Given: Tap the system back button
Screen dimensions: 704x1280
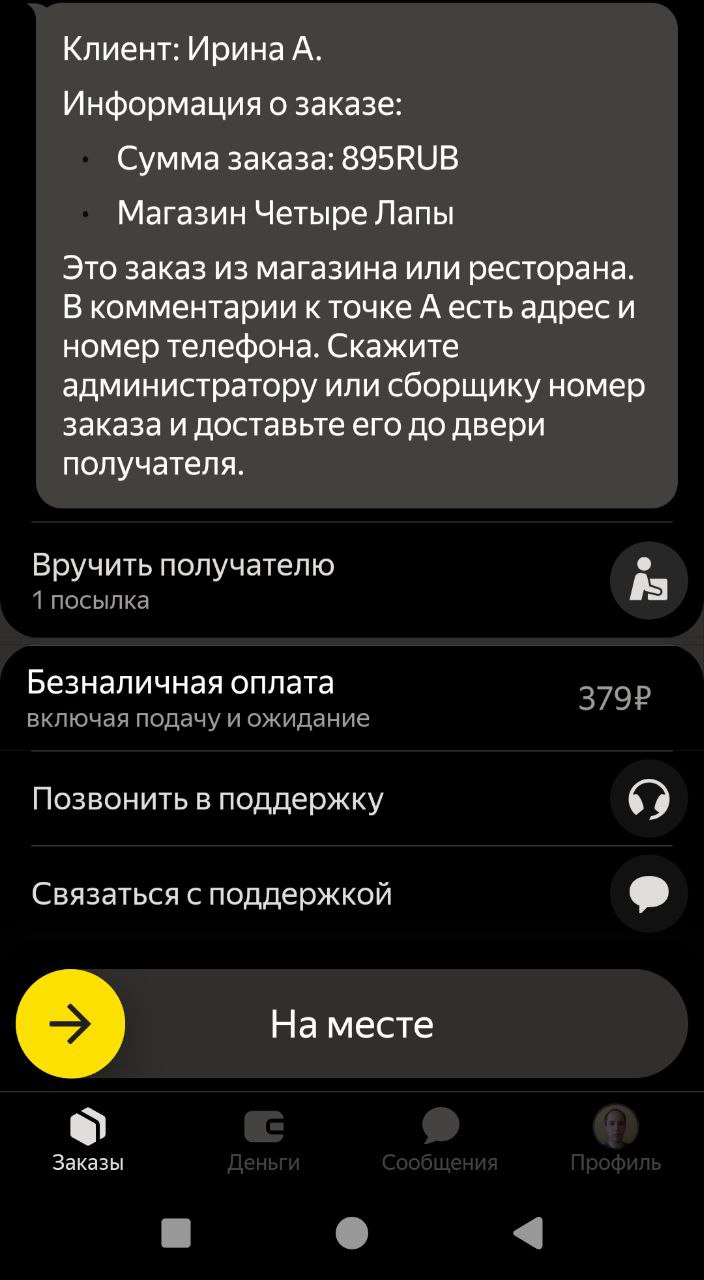Looking at the screenshot, I should (x=528, y=1233).
